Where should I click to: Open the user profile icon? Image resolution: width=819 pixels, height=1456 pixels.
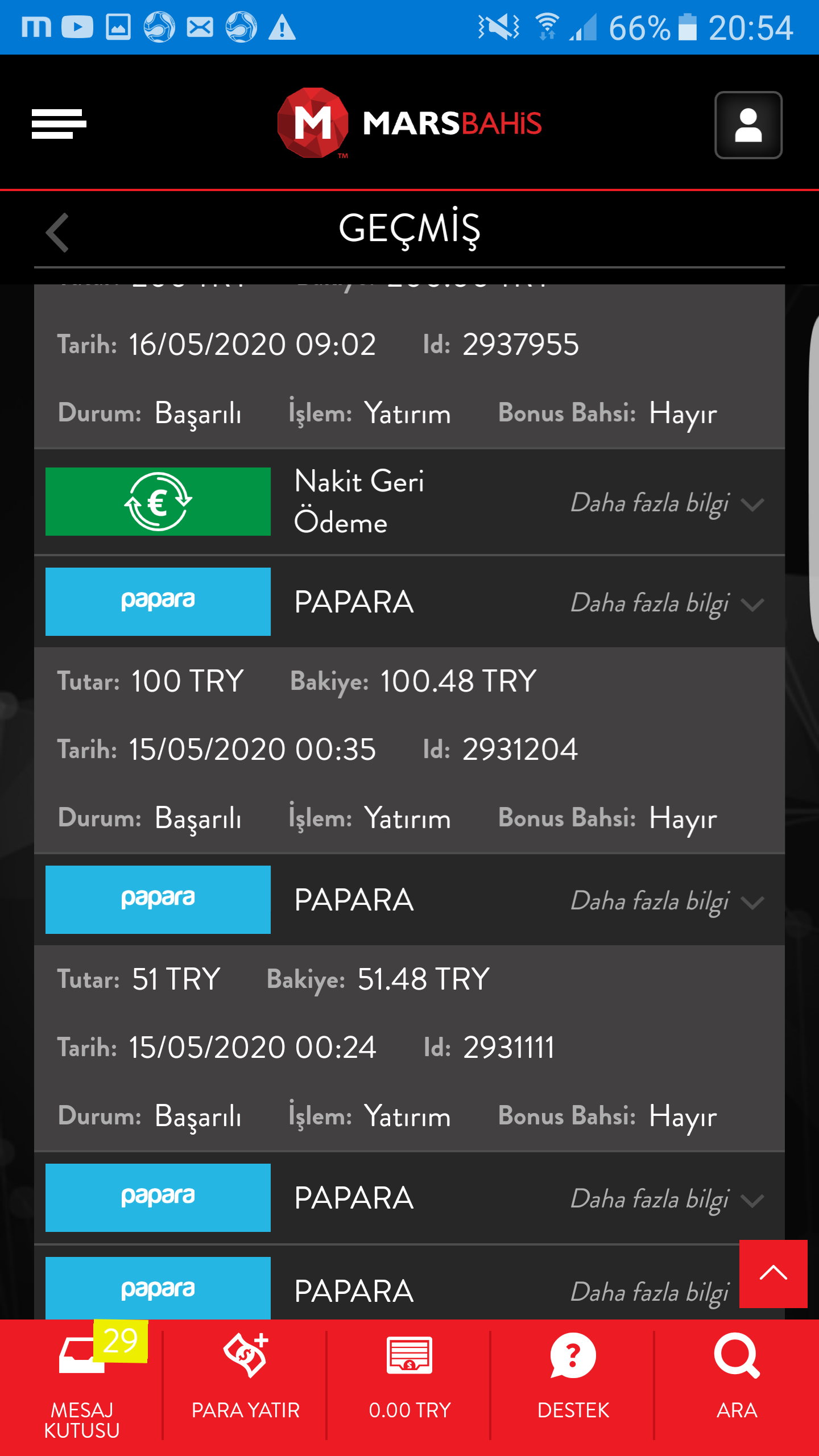[748, 125]
